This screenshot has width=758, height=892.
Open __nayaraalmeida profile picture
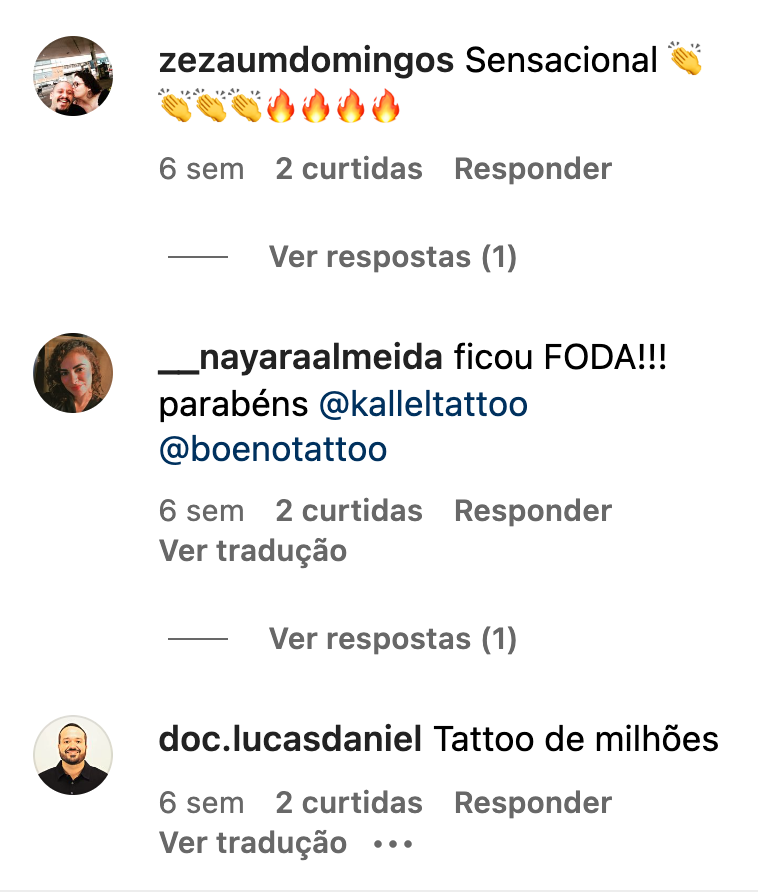point(73,373)
